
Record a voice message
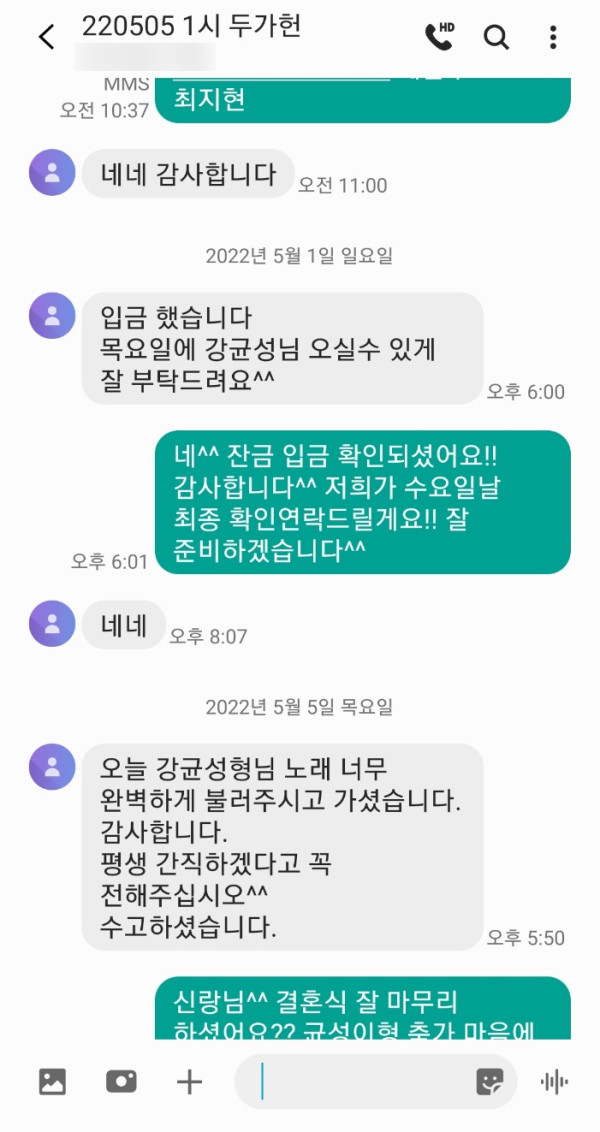tap(554, 1081)
